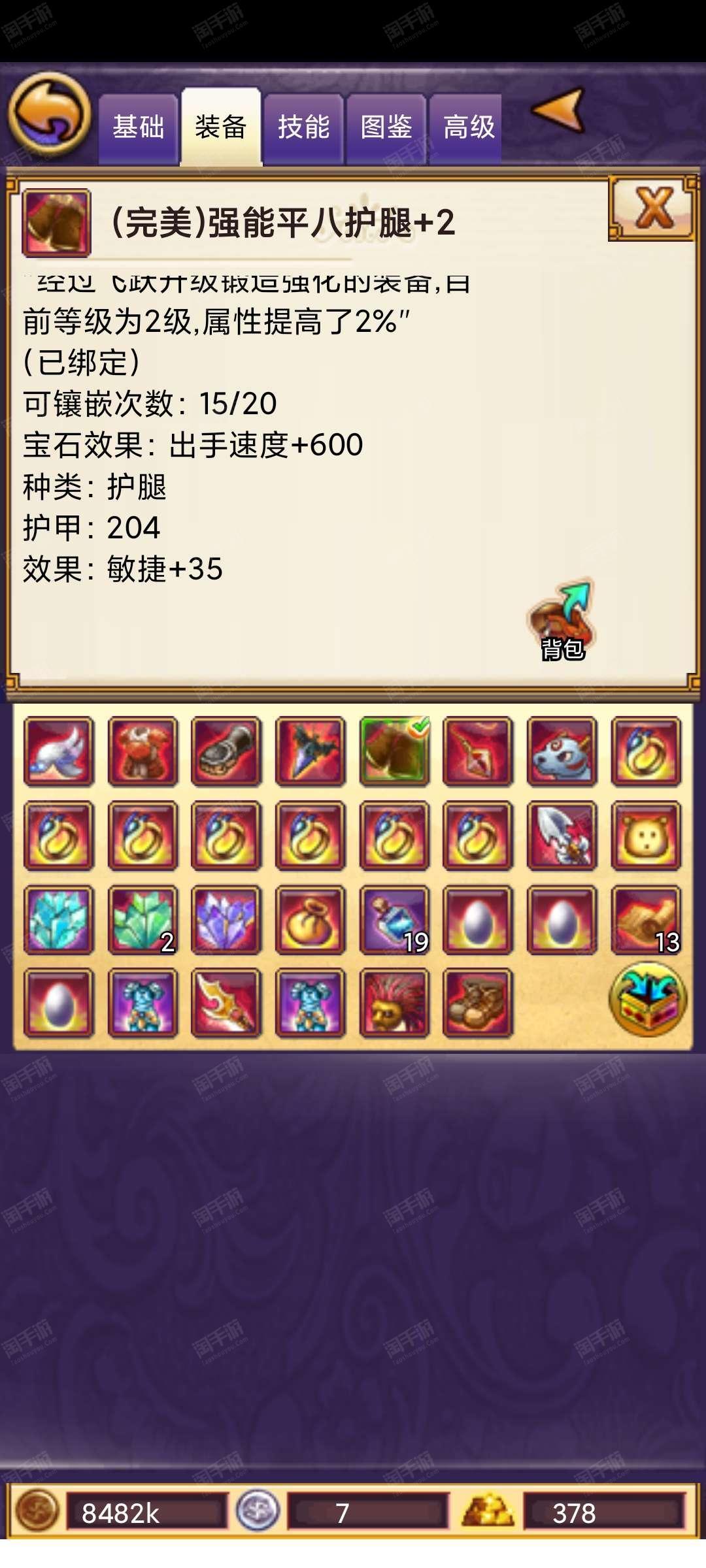This screenshot has width=706, height=1568.
Task: Select the brown boots item
Action: pyautogui.click(x=478, y=1003)
